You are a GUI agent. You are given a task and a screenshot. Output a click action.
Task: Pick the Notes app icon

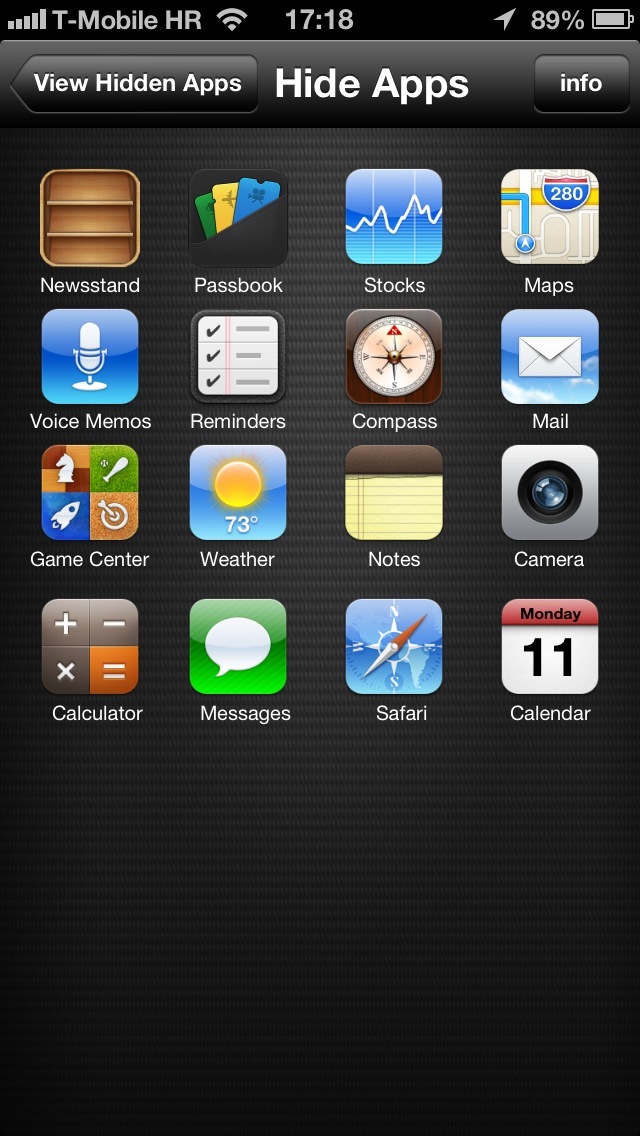click(x=394, y=493)
